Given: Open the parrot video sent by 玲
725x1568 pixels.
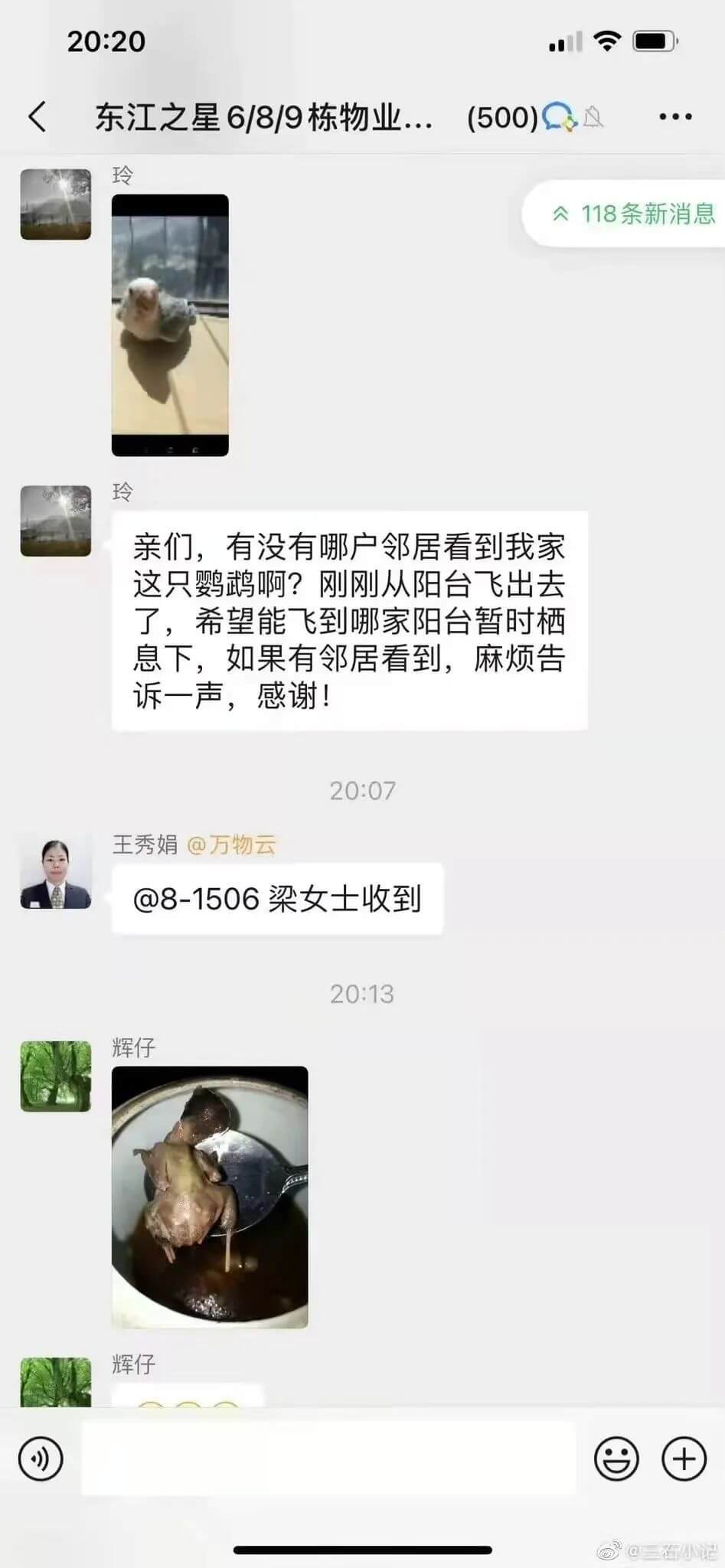Looking at the screenshot, I should pyautogui.click(x=170, y=325).
